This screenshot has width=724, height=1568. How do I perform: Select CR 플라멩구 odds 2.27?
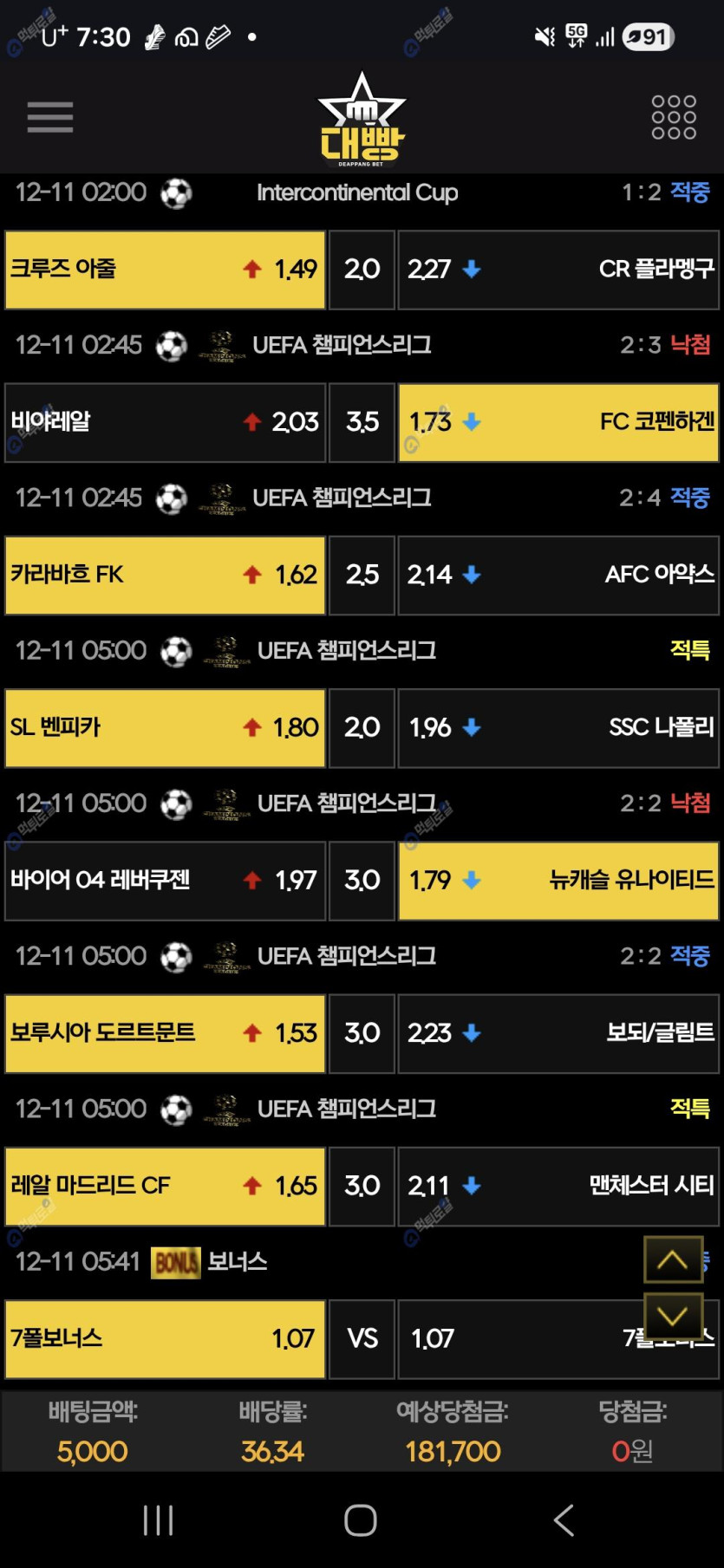coord(558,270)
